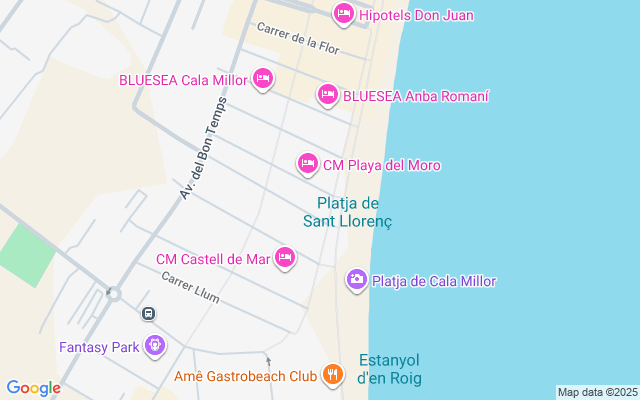Open Amê Gastrobeach Club restaurant marker
This screenshot has height=400, width=640.
coord(333,375)
